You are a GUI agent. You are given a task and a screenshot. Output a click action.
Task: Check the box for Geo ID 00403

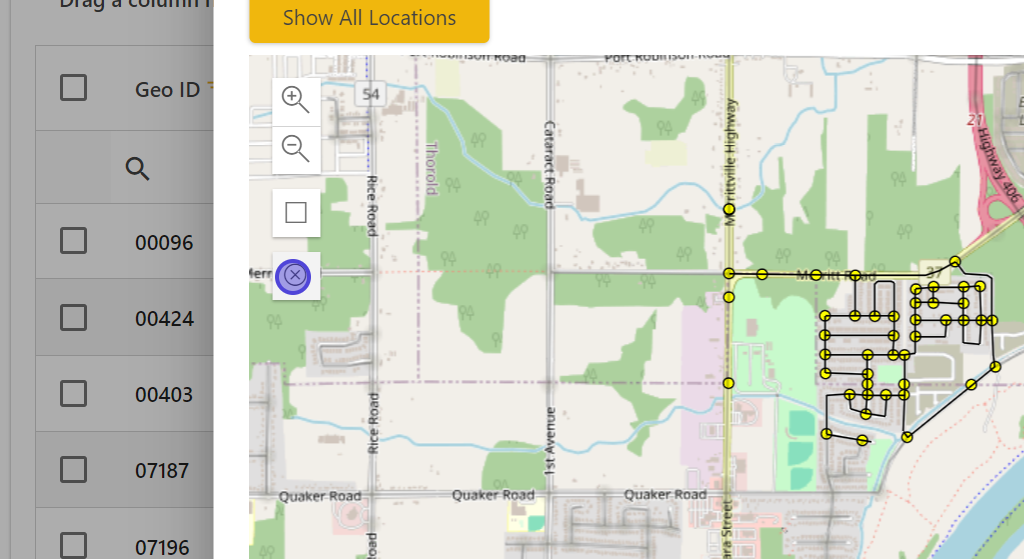point(74,394)
